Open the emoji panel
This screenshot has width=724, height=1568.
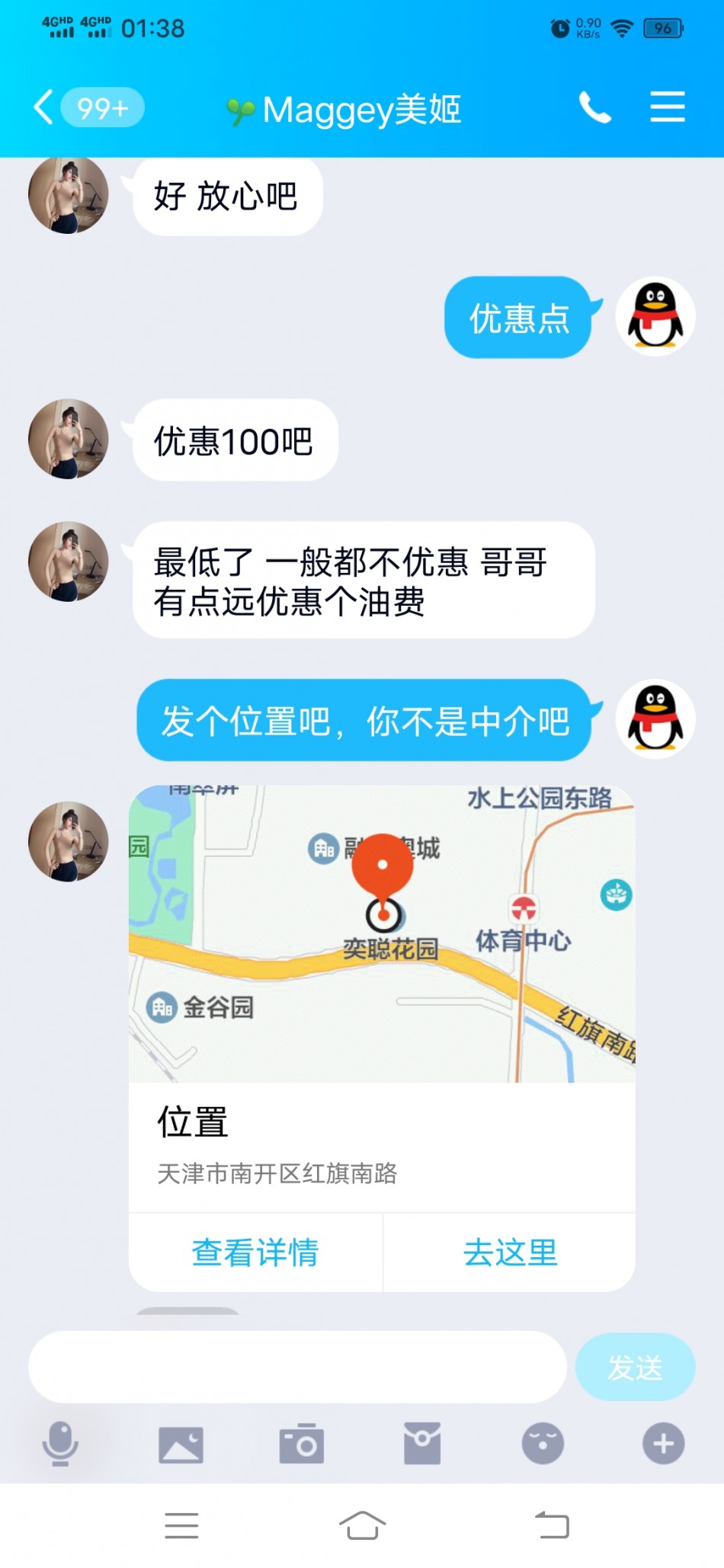tap(543, 1443)
